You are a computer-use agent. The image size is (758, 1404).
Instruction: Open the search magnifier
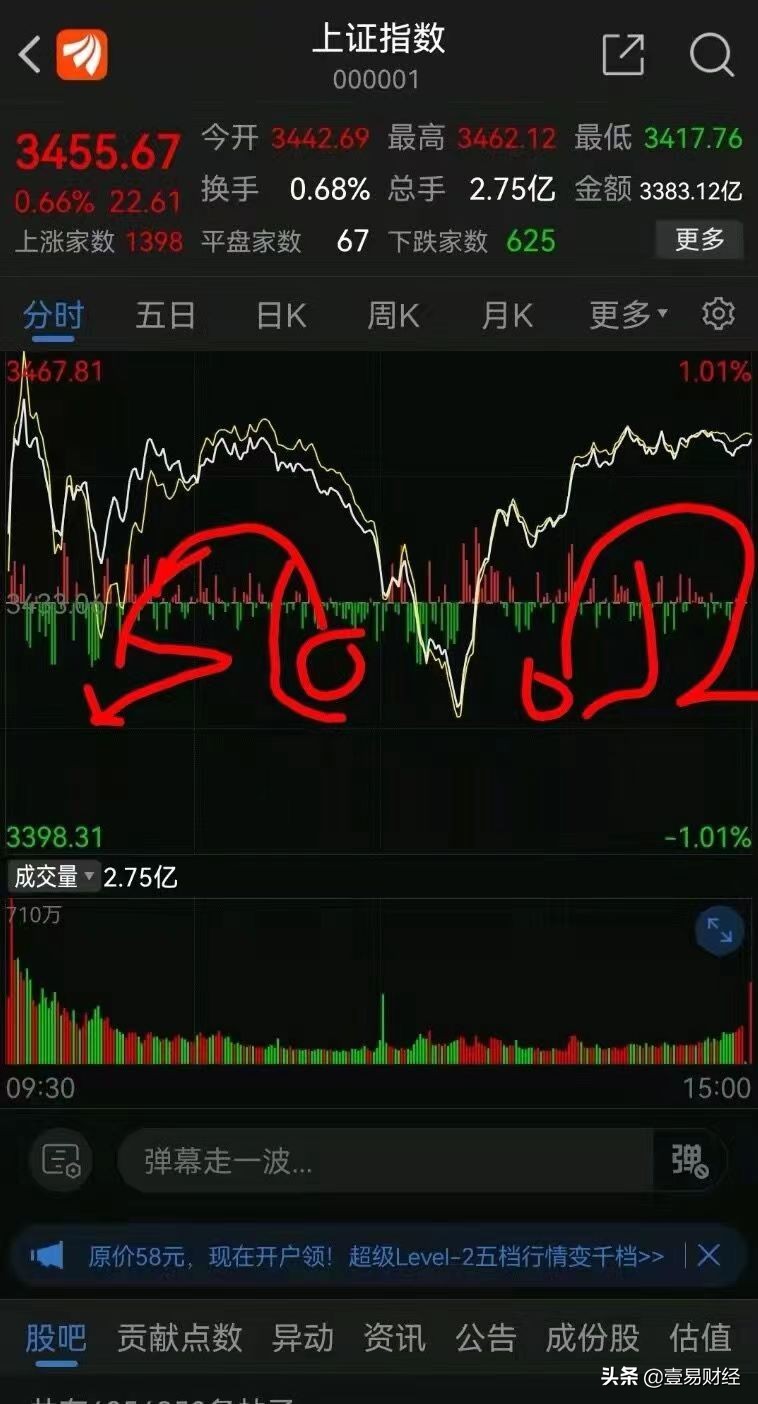[x=711, y=54]
